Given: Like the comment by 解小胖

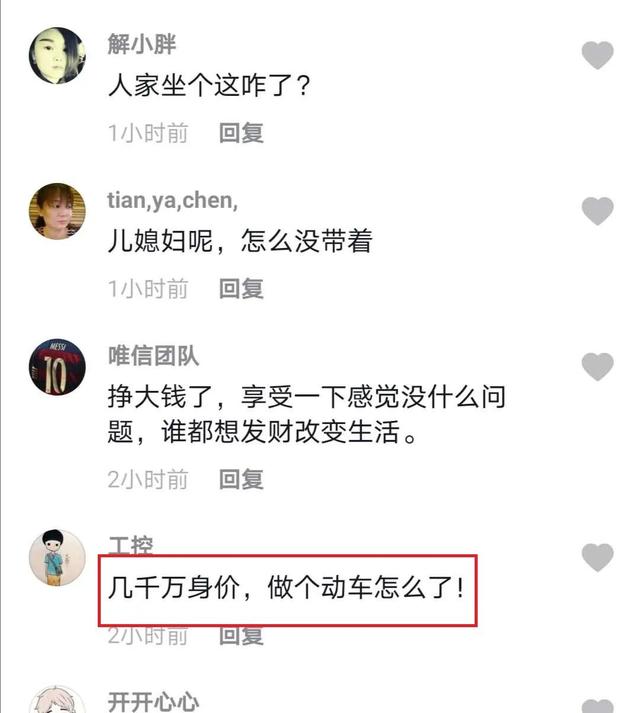Looking at the screenshot, I should click(597, 55).
